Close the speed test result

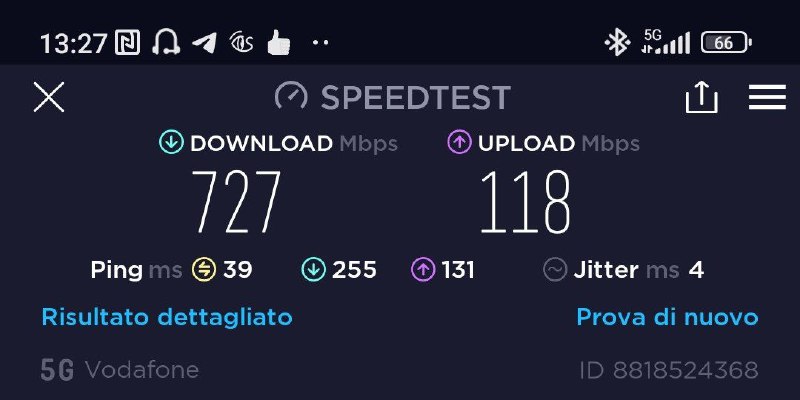48,97
